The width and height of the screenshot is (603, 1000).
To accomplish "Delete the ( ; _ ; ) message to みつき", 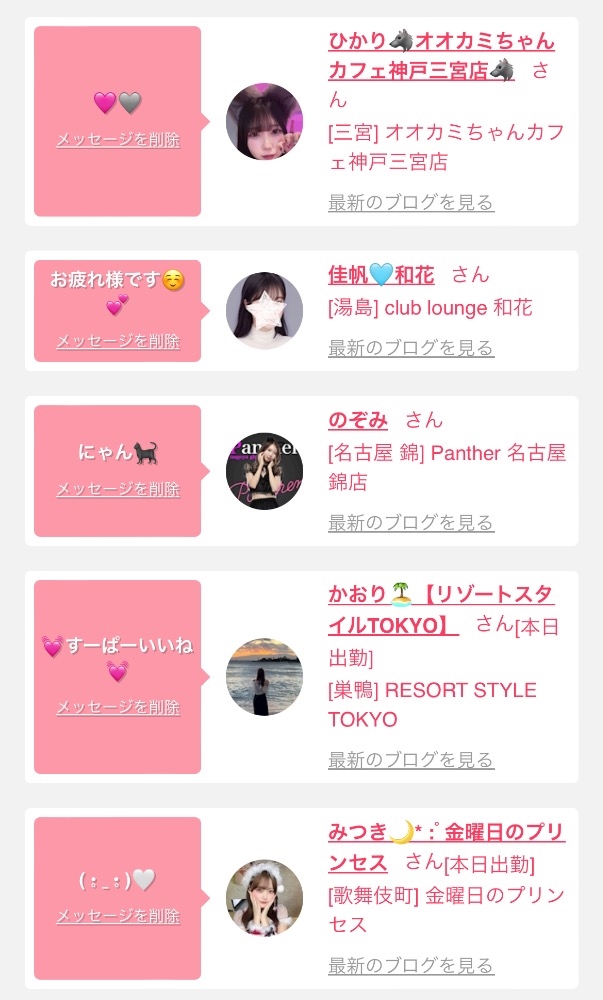I will (118, 916).
